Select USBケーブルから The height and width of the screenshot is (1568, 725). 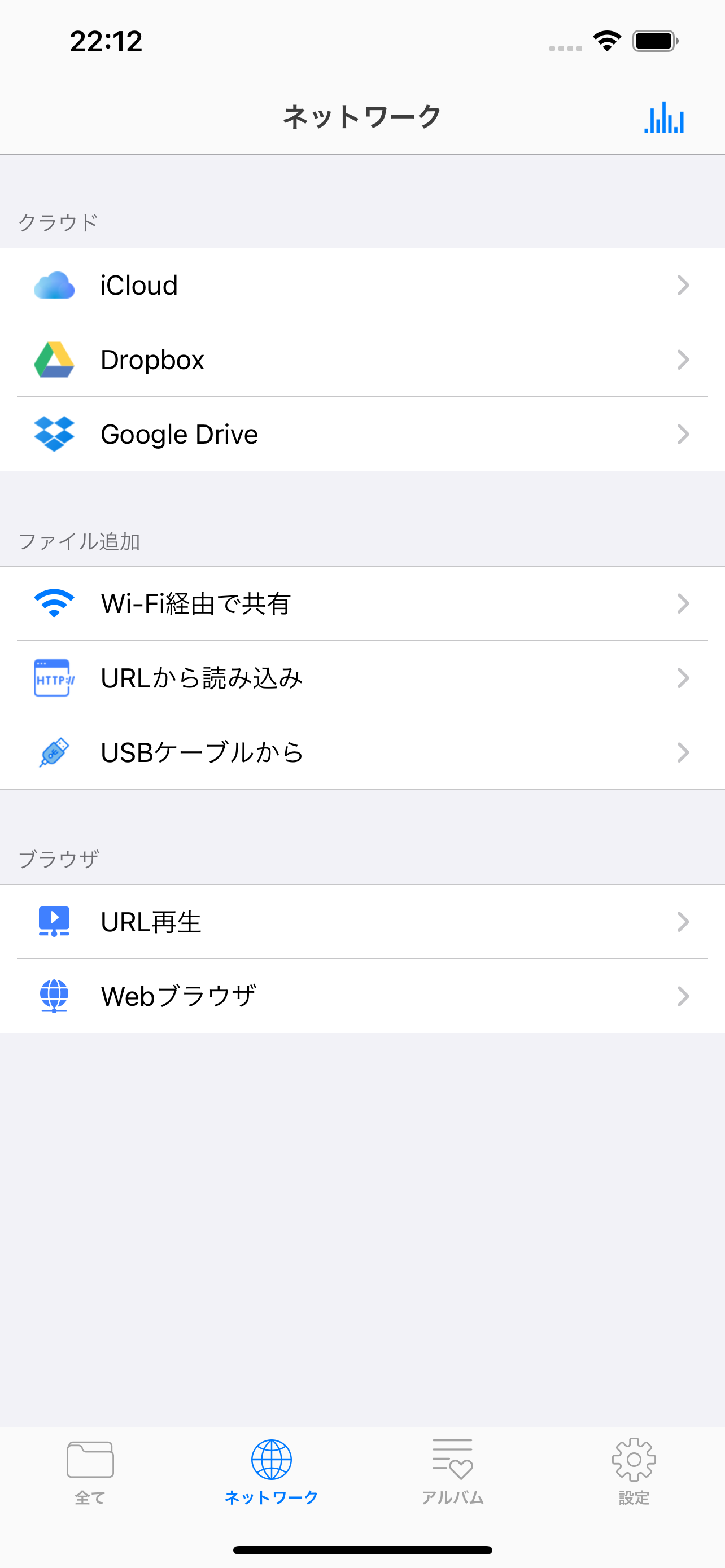(362, 752)
